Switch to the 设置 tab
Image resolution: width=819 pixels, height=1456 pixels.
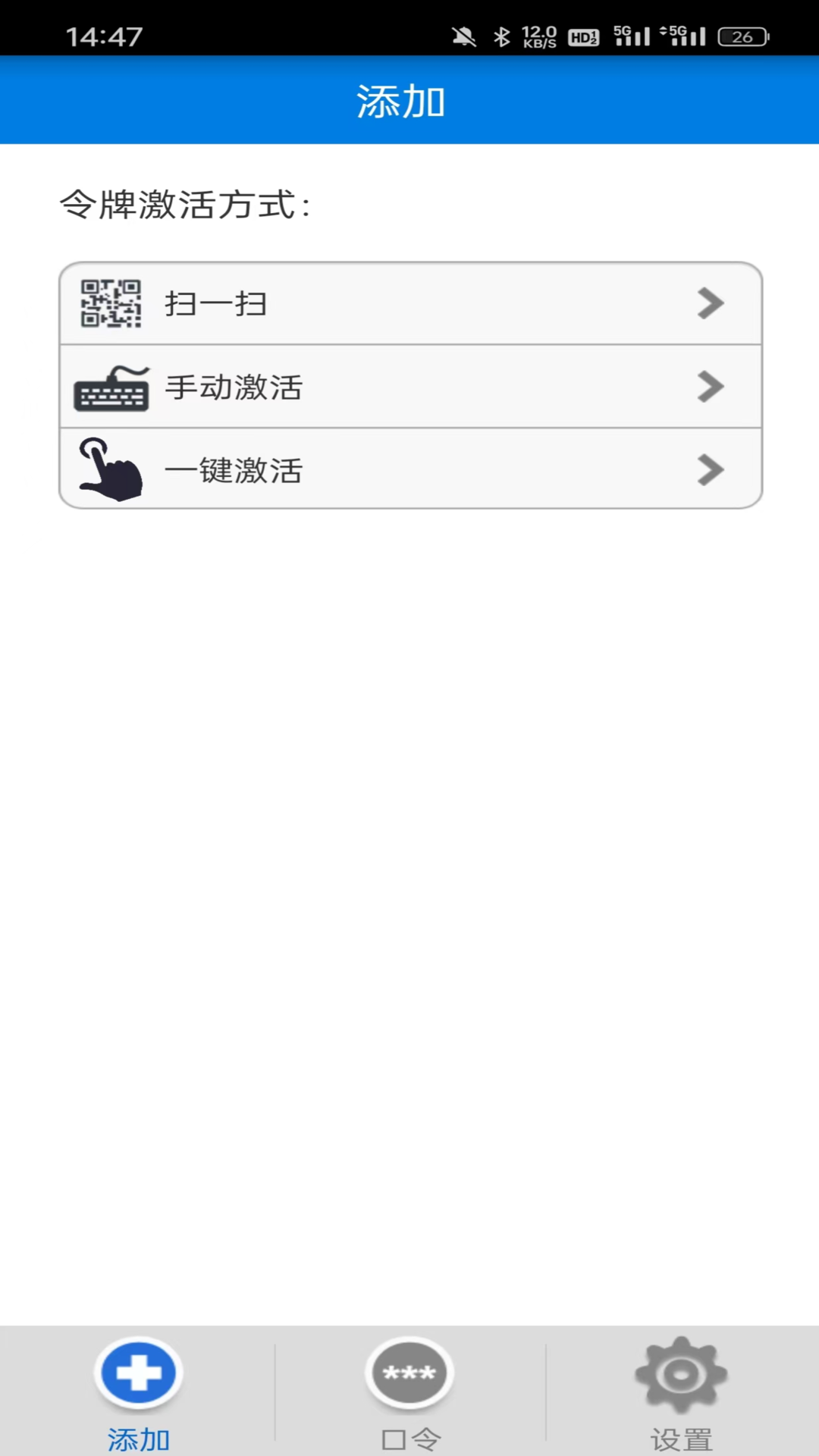pyautogui.click(x=680, y=1430)
